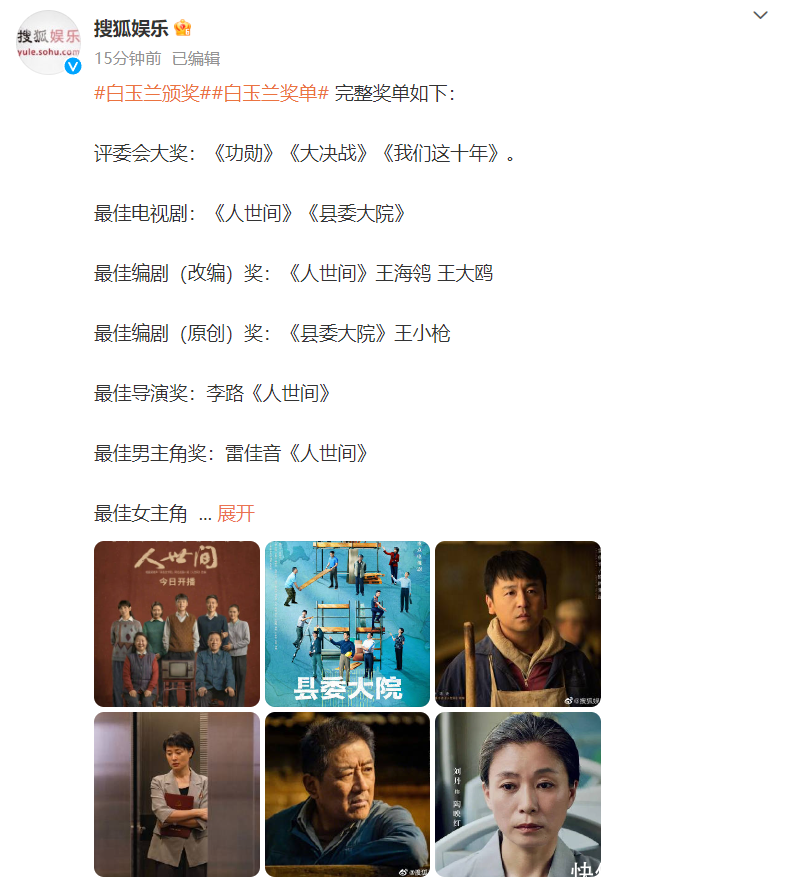Viewport: 790px width, 890px height.
Task: View the 人世间 family poster image
Action: pyautogui.click(x=177, y=624)
